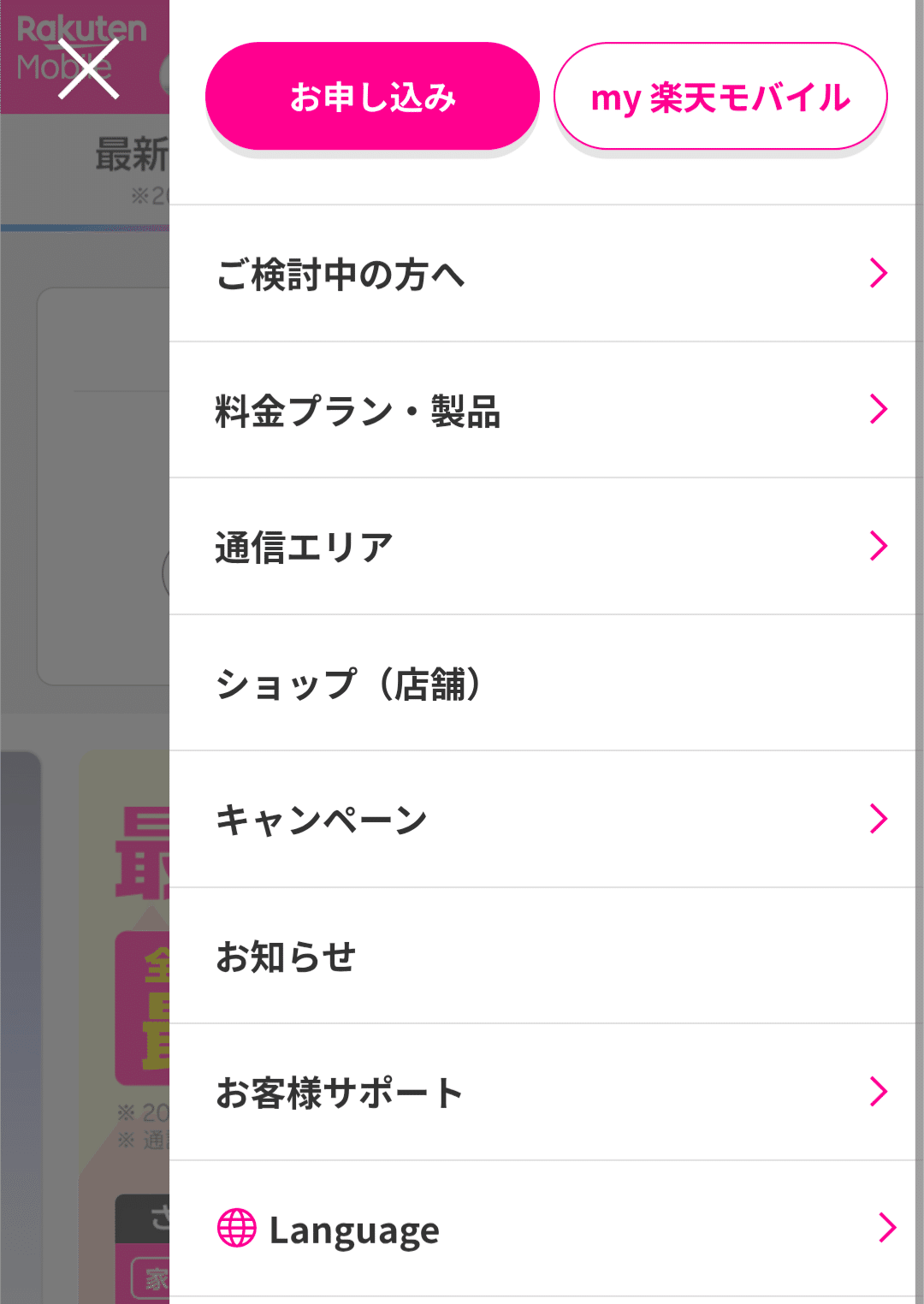The image size is (924, 1304).
Task: Expand ご検討中の方へ menu item
Action: pyautogui.click(x=542, y=274)
